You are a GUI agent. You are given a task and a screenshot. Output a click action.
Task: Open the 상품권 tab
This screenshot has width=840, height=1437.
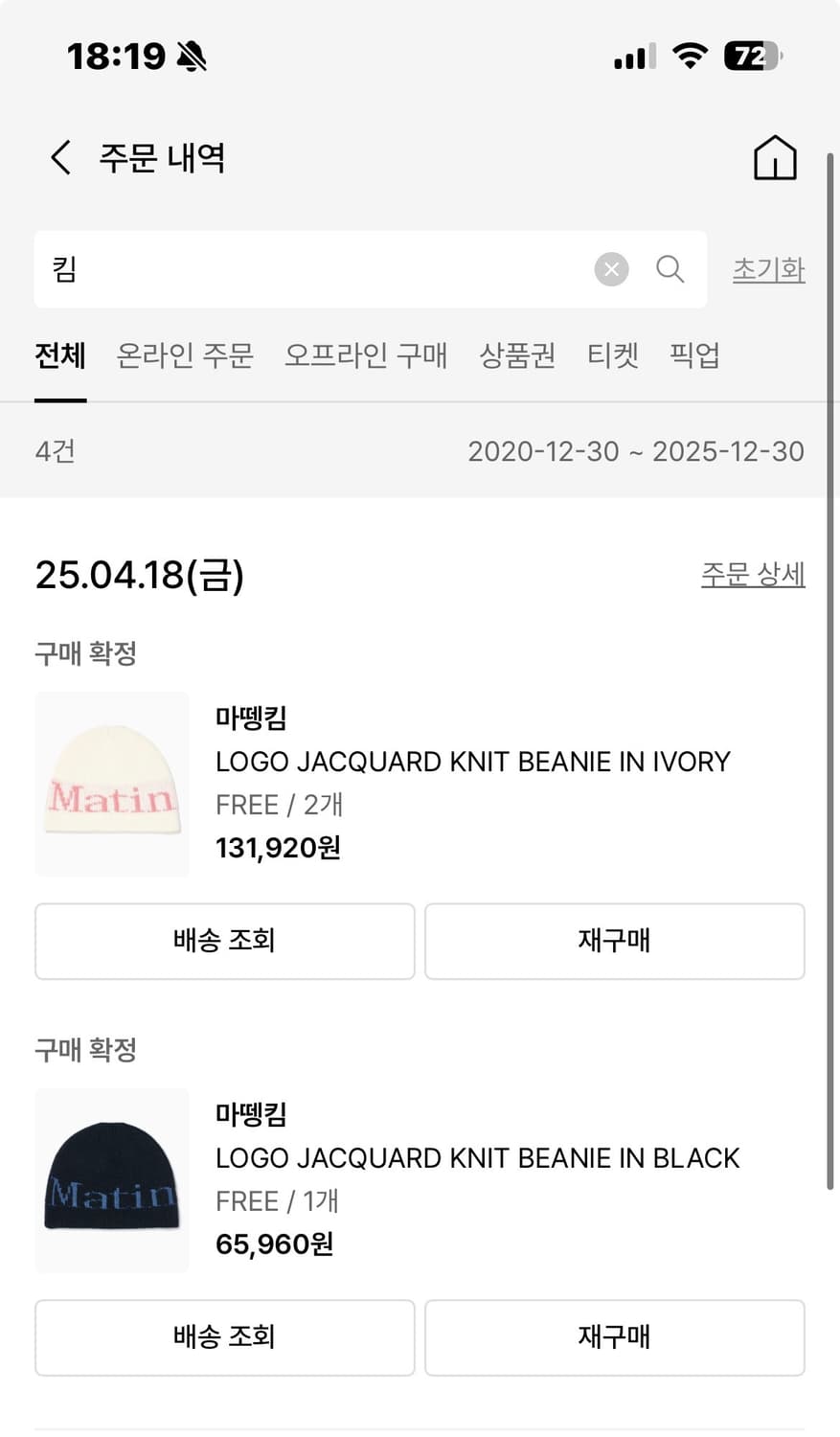pyautogui.click(x=516, y=355)
